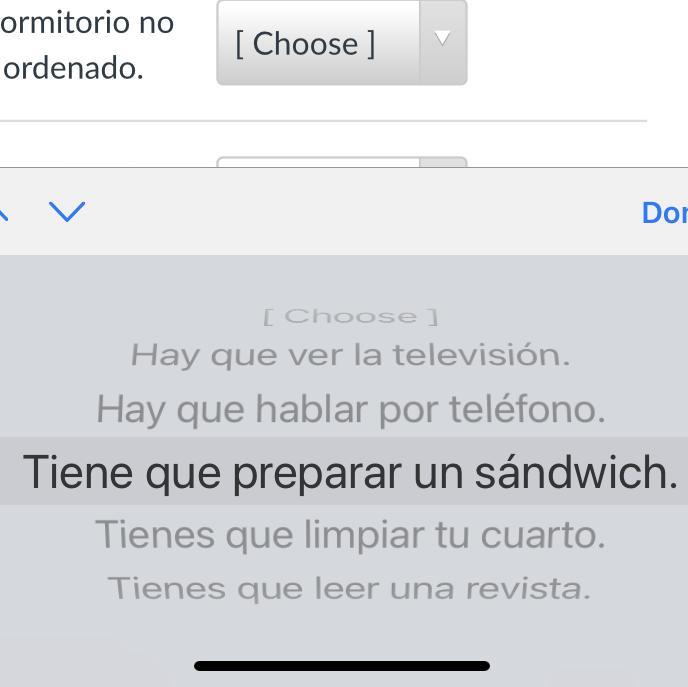
Task: Select 'Tiene que preparar un sándwich.'
Action: [350, 471]
